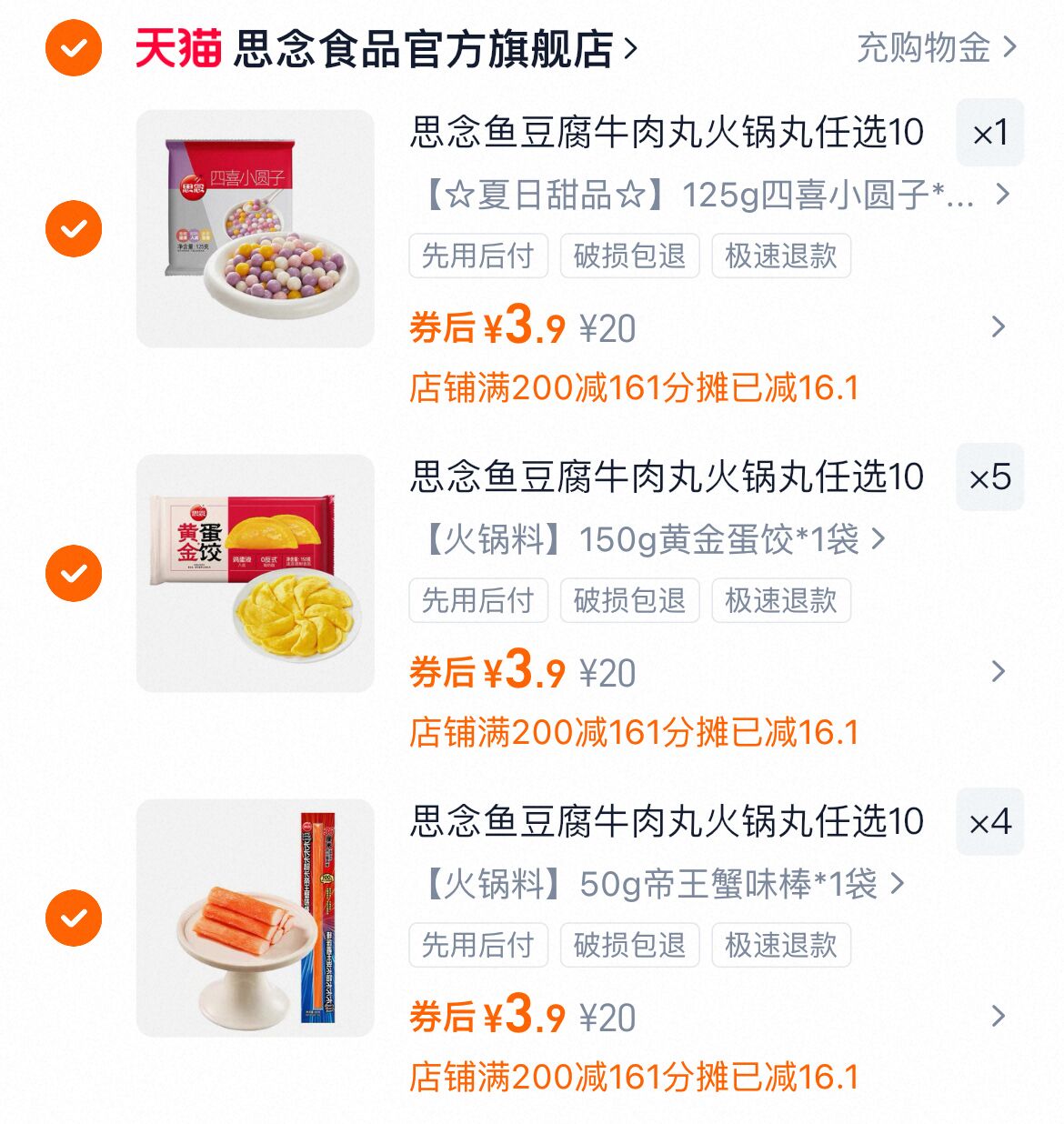Viewport: 1064px width, 1124px height.
Task: Click the 帝王蟹味棒 product image
Action: (257, 916)
